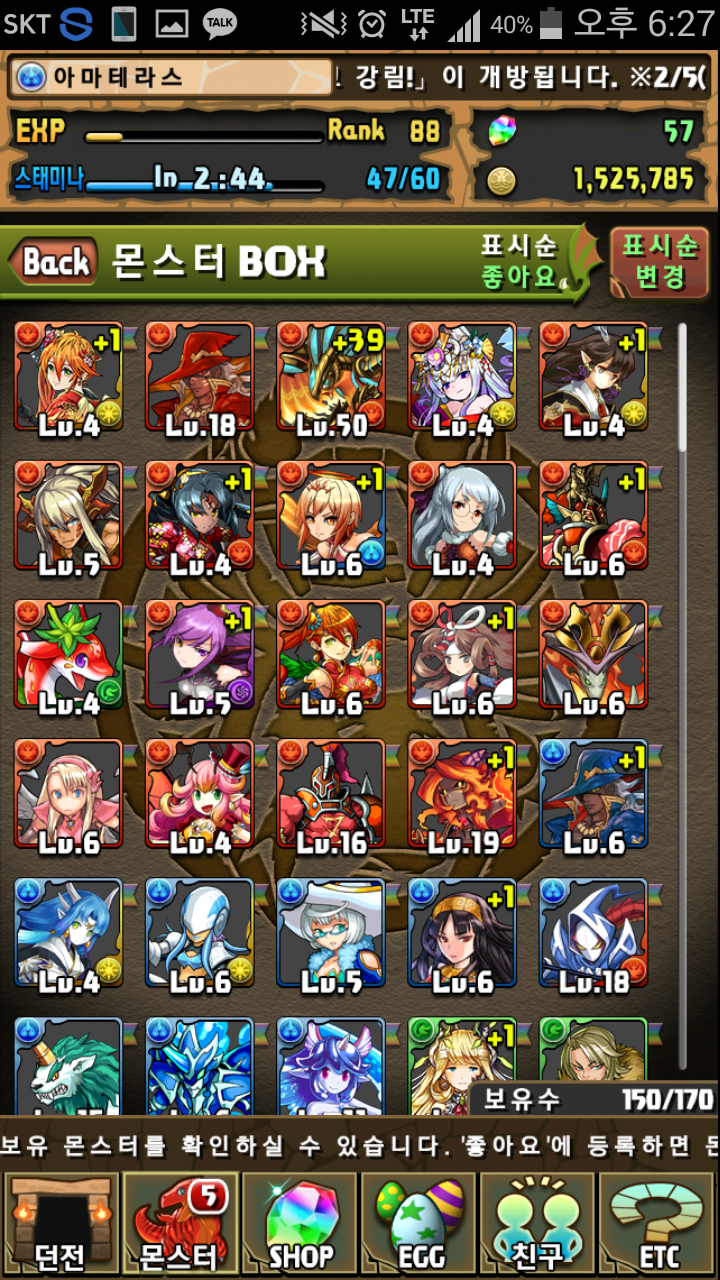Go to the EGG tab
Viewport: 720px width, 1280px height.
(419, 1226)
